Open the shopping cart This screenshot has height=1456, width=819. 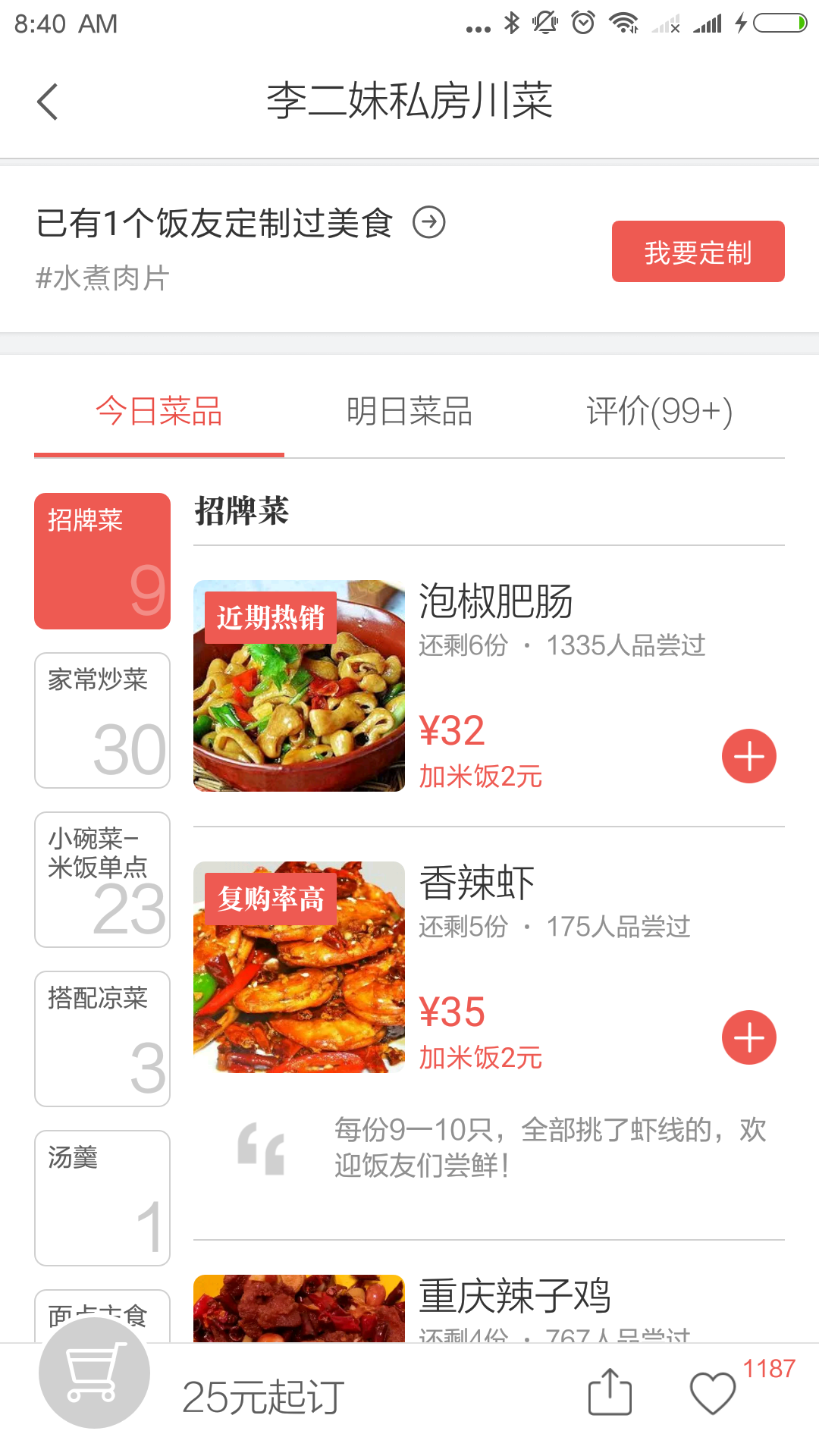coord(93,1373)
